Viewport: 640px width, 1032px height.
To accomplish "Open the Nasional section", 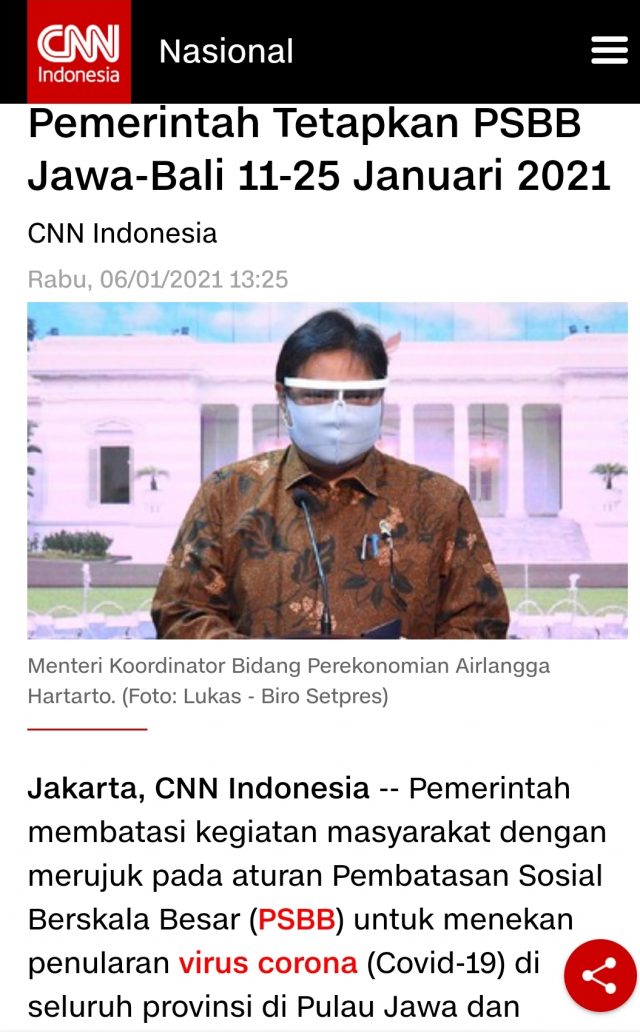I will 226,51.
